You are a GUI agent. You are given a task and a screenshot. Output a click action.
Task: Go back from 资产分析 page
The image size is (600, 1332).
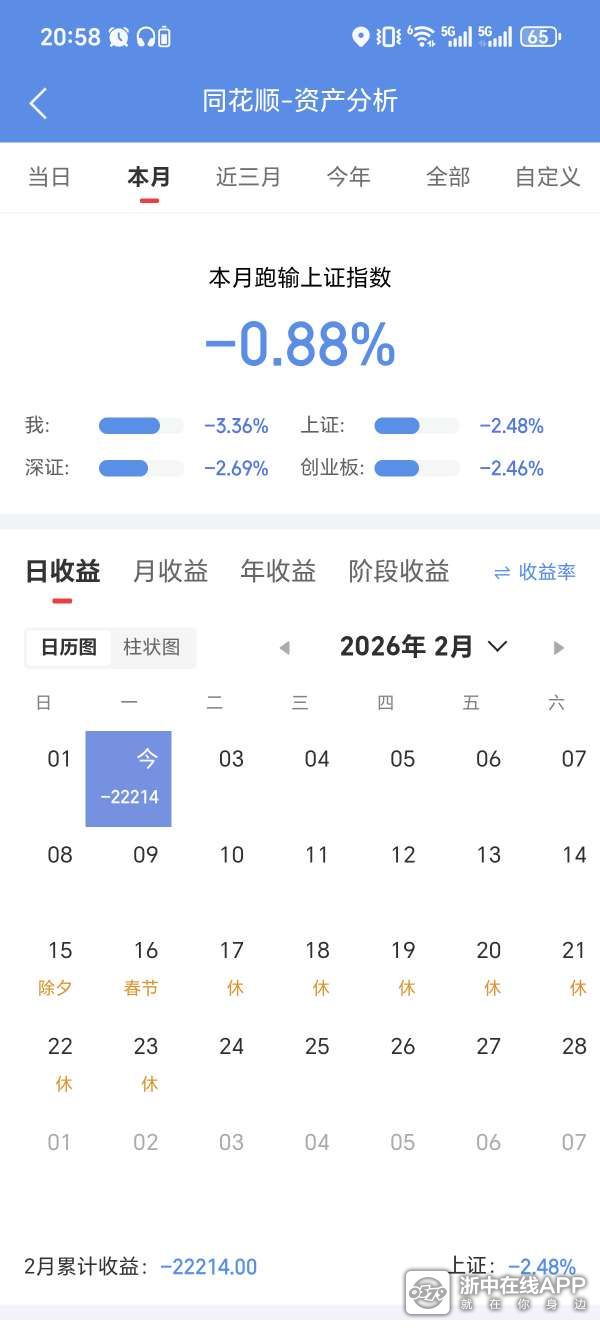point(38,103)
